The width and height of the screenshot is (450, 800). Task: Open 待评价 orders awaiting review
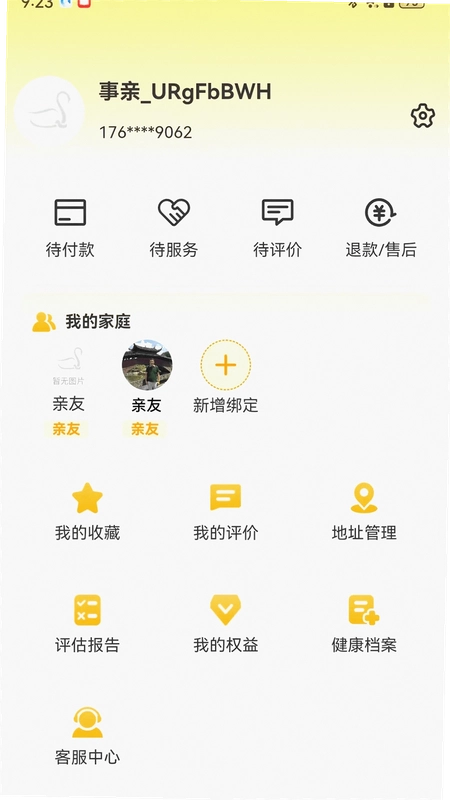pos(278,228)
